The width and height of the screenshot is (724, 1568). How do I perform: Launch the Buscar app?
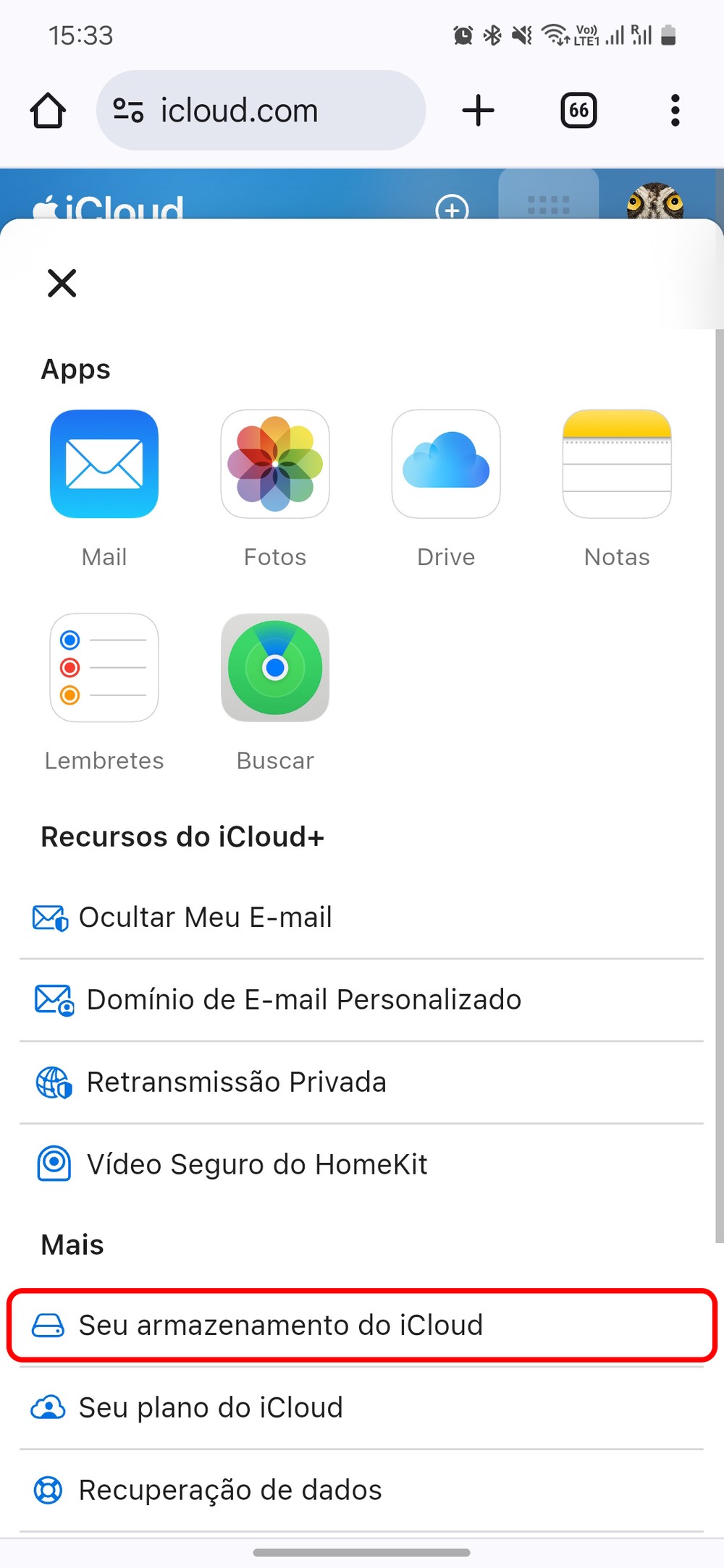pyautogui.click(x=275, y=667)
